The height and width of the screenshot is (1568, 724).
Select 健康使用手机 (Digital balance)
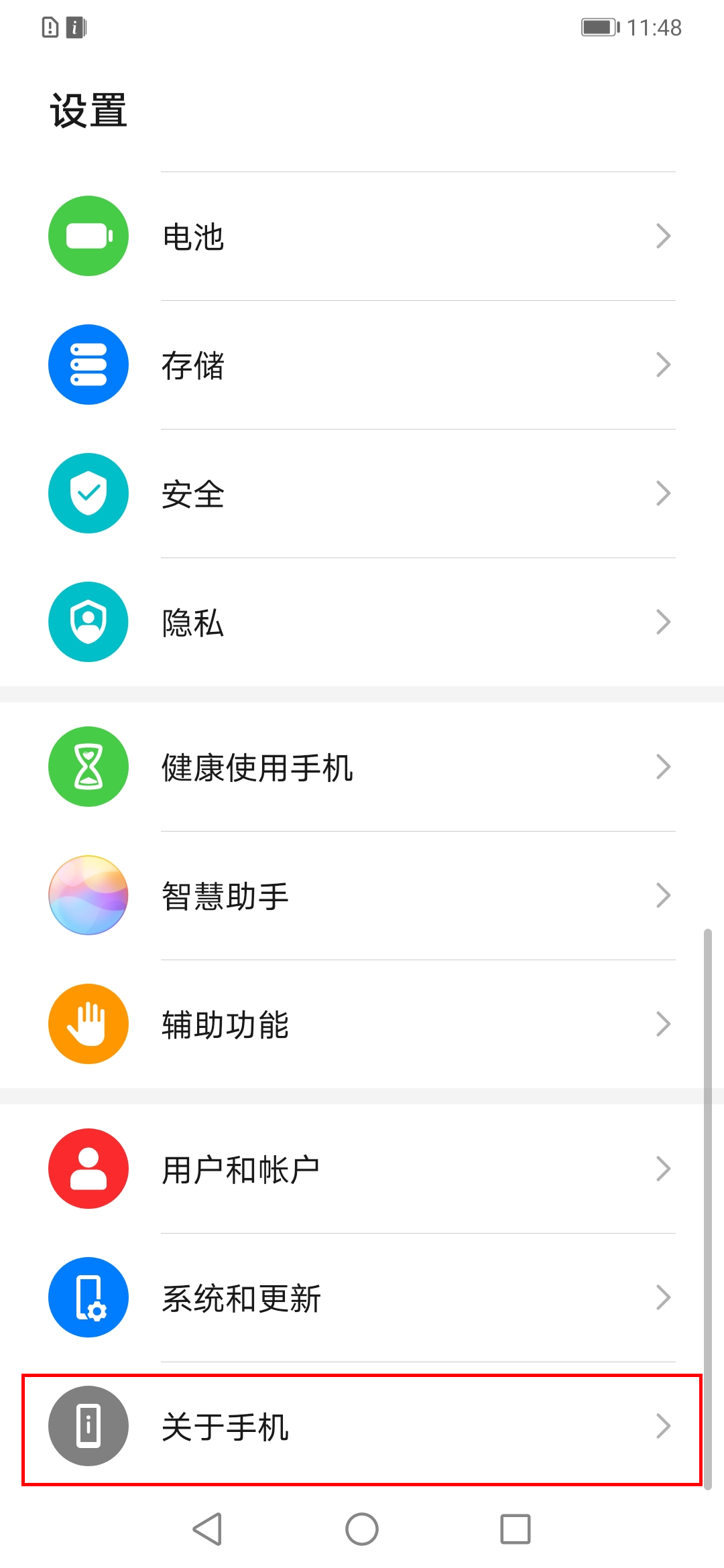point(362,767)
